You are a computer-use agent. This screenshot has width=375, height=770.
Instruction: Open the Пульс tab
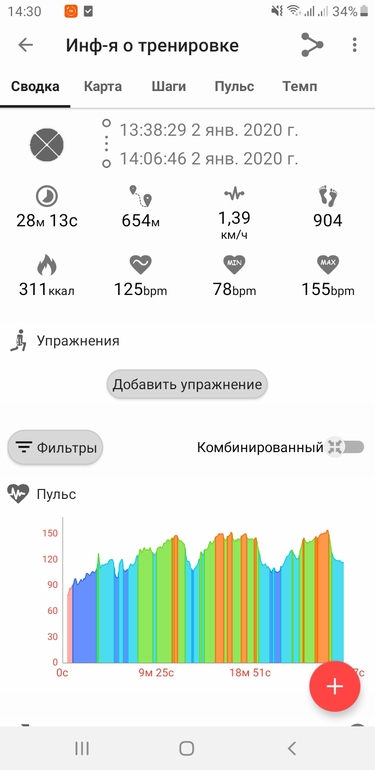click(234, 87)
